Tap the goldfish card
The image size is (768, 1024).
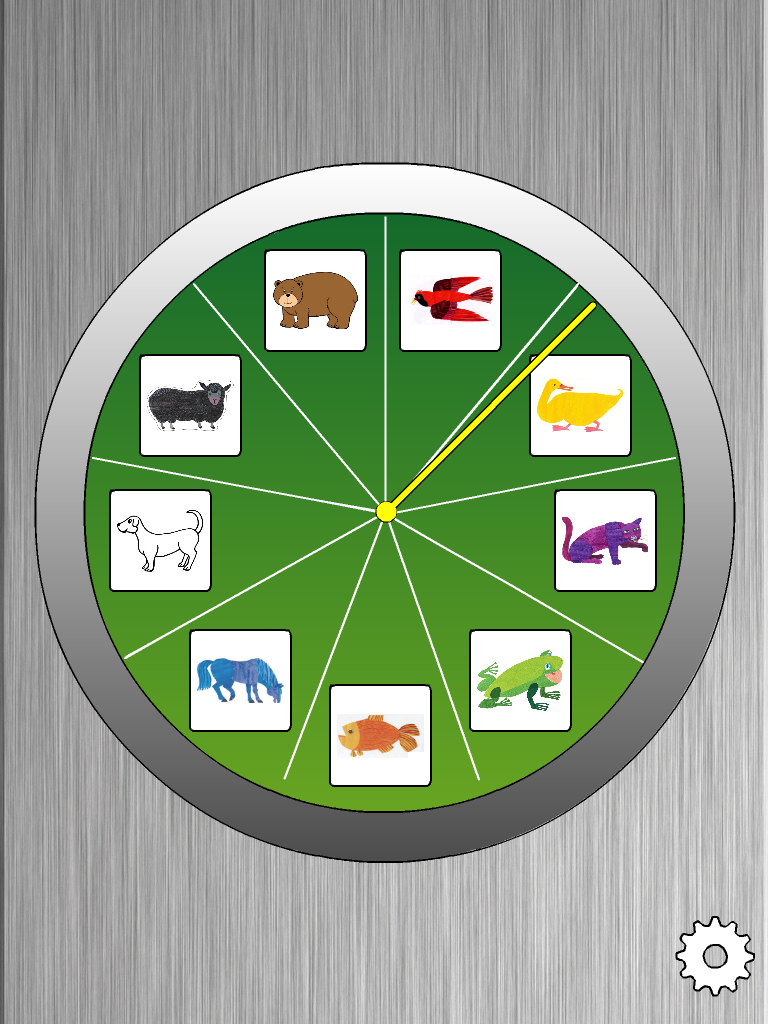click(380, 735)
